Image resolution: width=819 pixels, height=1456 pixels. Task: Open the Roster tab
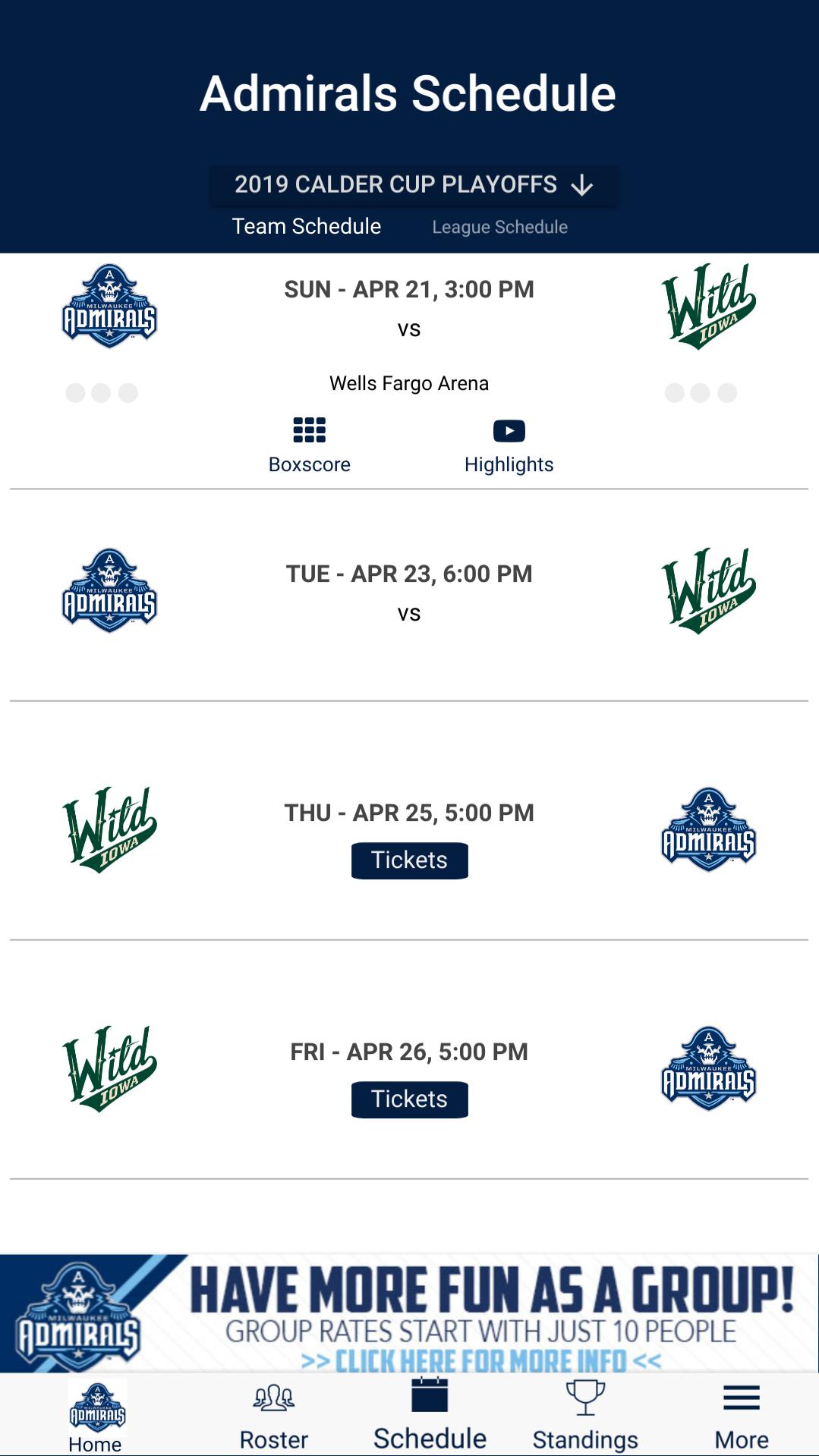click(274, 1416)
